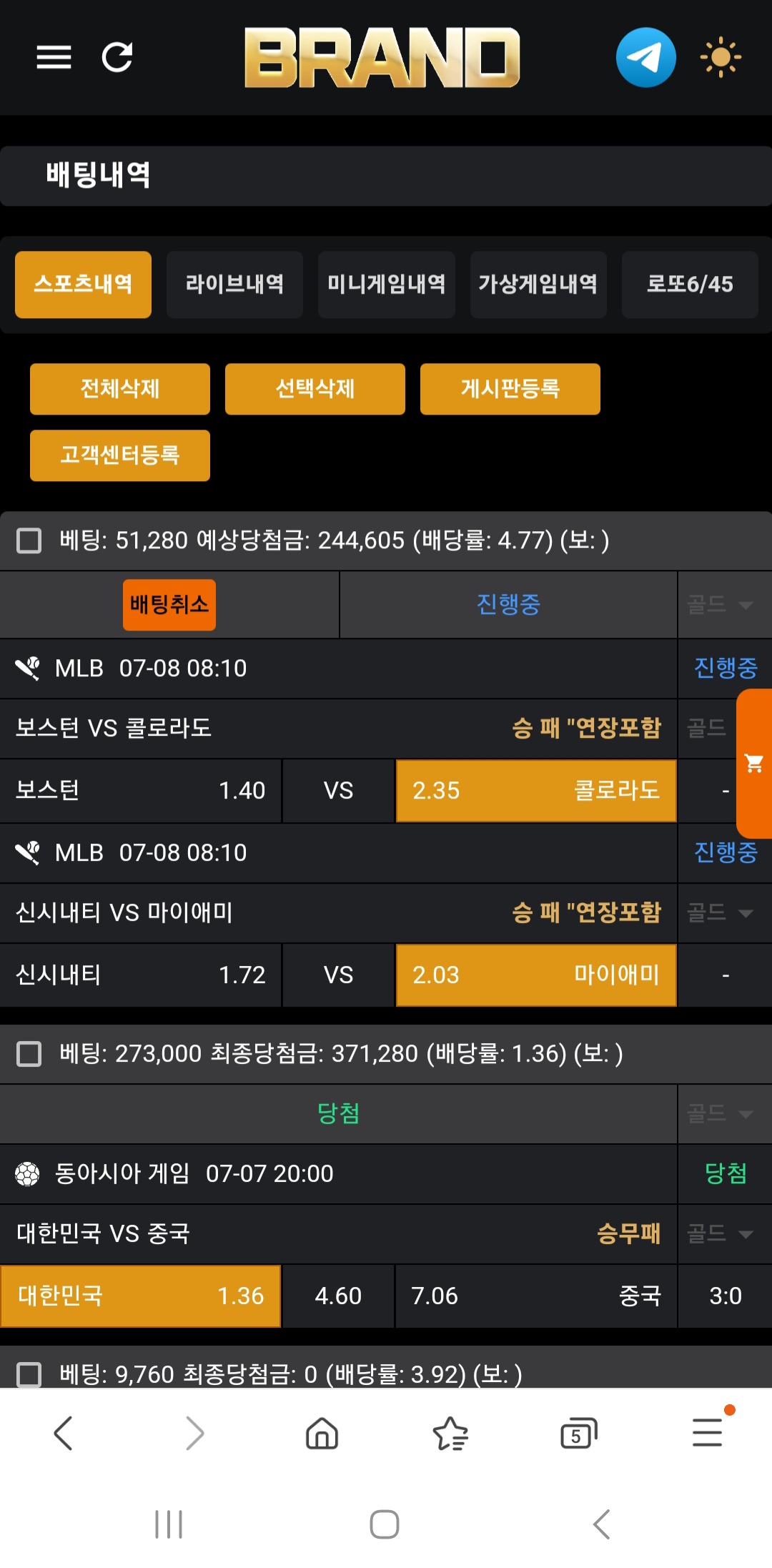Open the Telegram contact icon
The height and width of the screenshot is (1568, 772).
646,57
